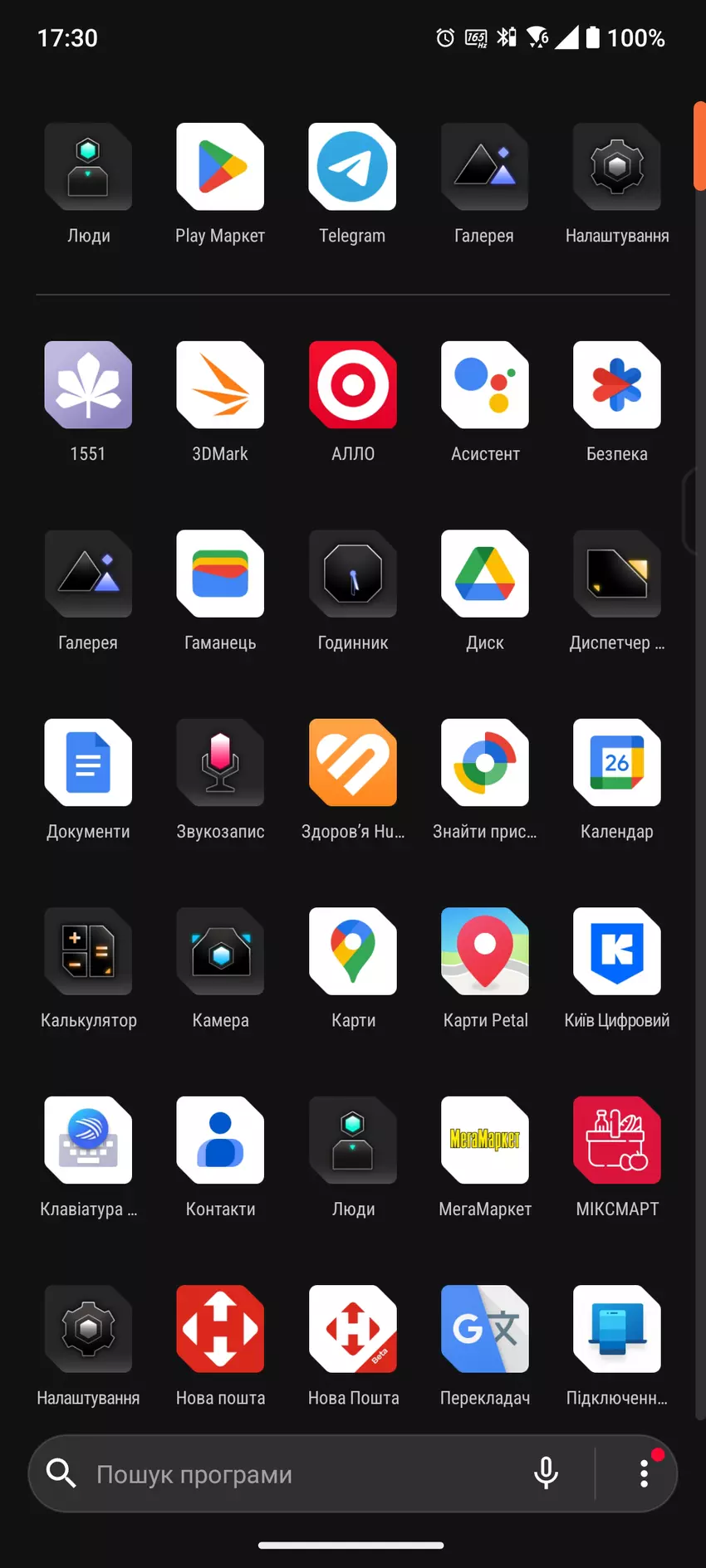Open Диск

point(485,574)
